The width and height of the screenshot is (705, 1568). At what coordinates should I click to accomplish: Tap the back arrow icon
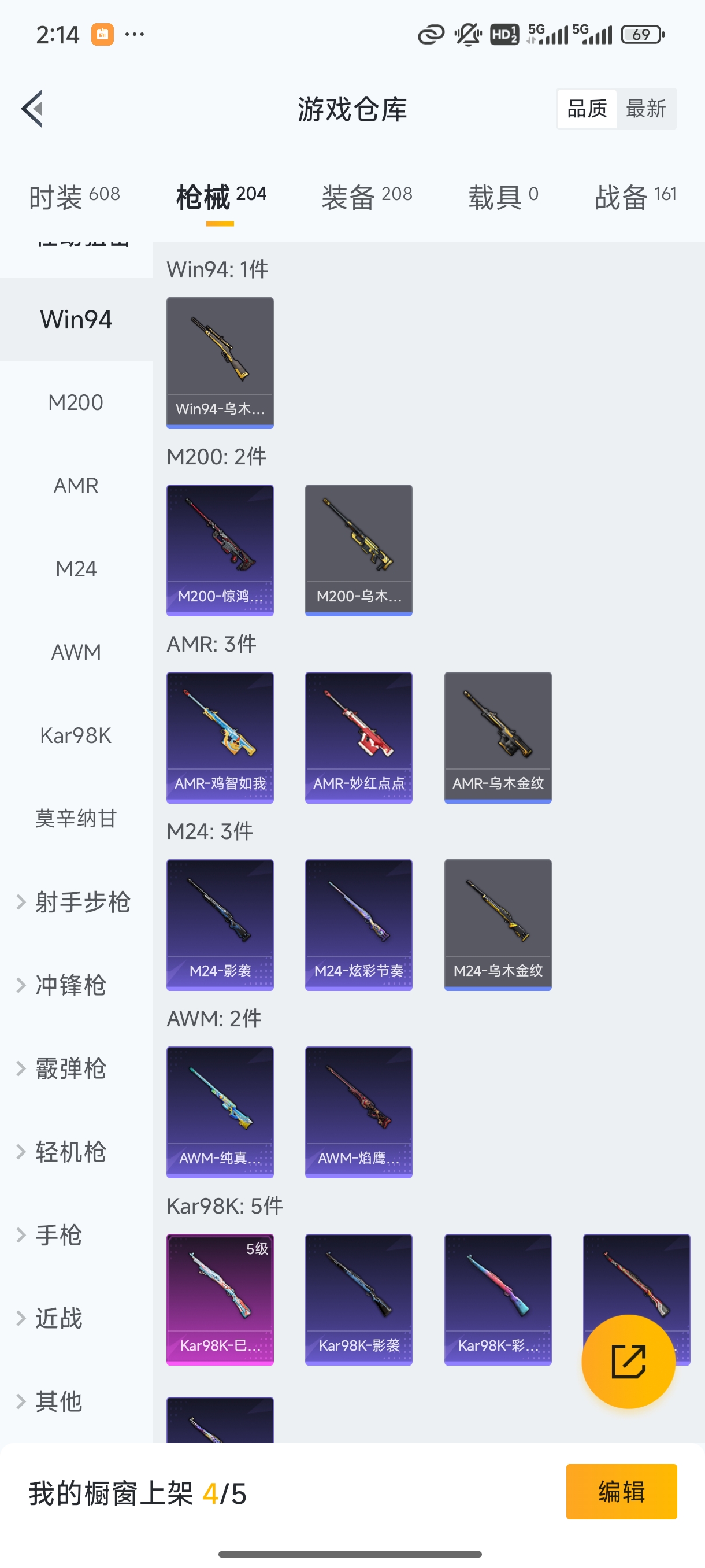31,108
